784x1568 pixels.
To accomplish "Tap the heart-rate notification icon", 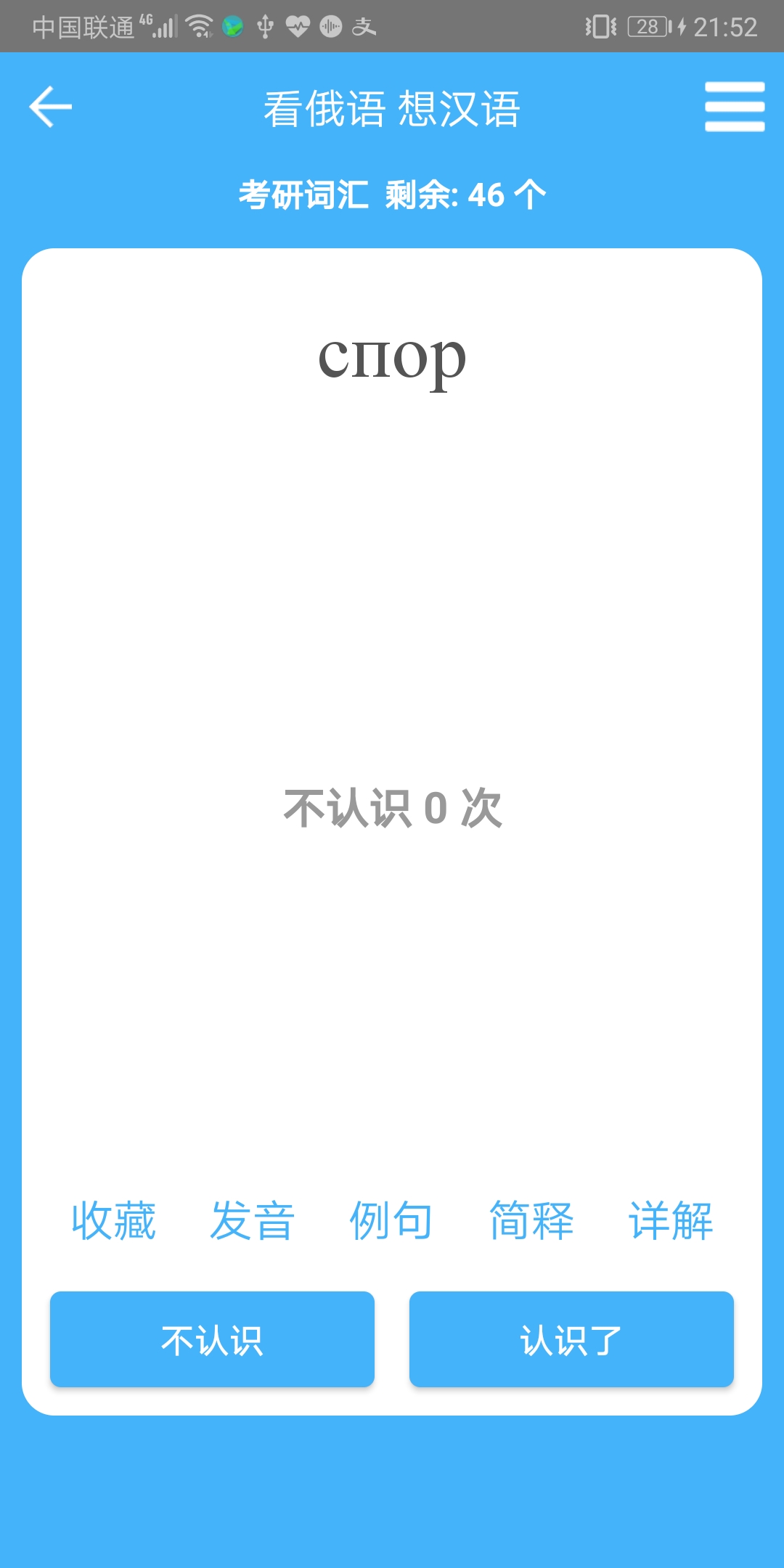I will [x=298, y=27].
